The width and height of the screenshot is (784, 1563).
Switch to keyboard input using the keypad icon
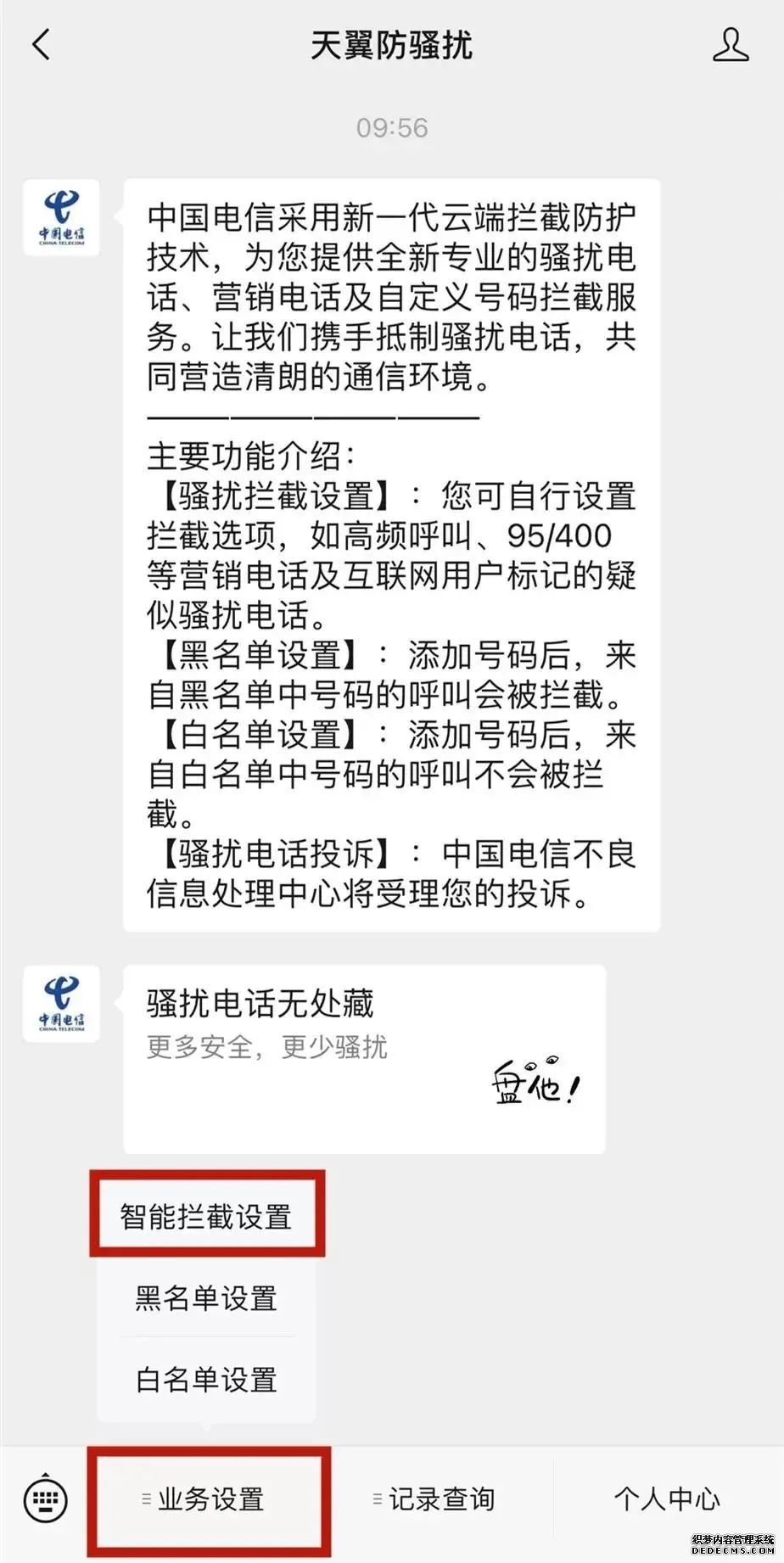[x=44, y=1500]
